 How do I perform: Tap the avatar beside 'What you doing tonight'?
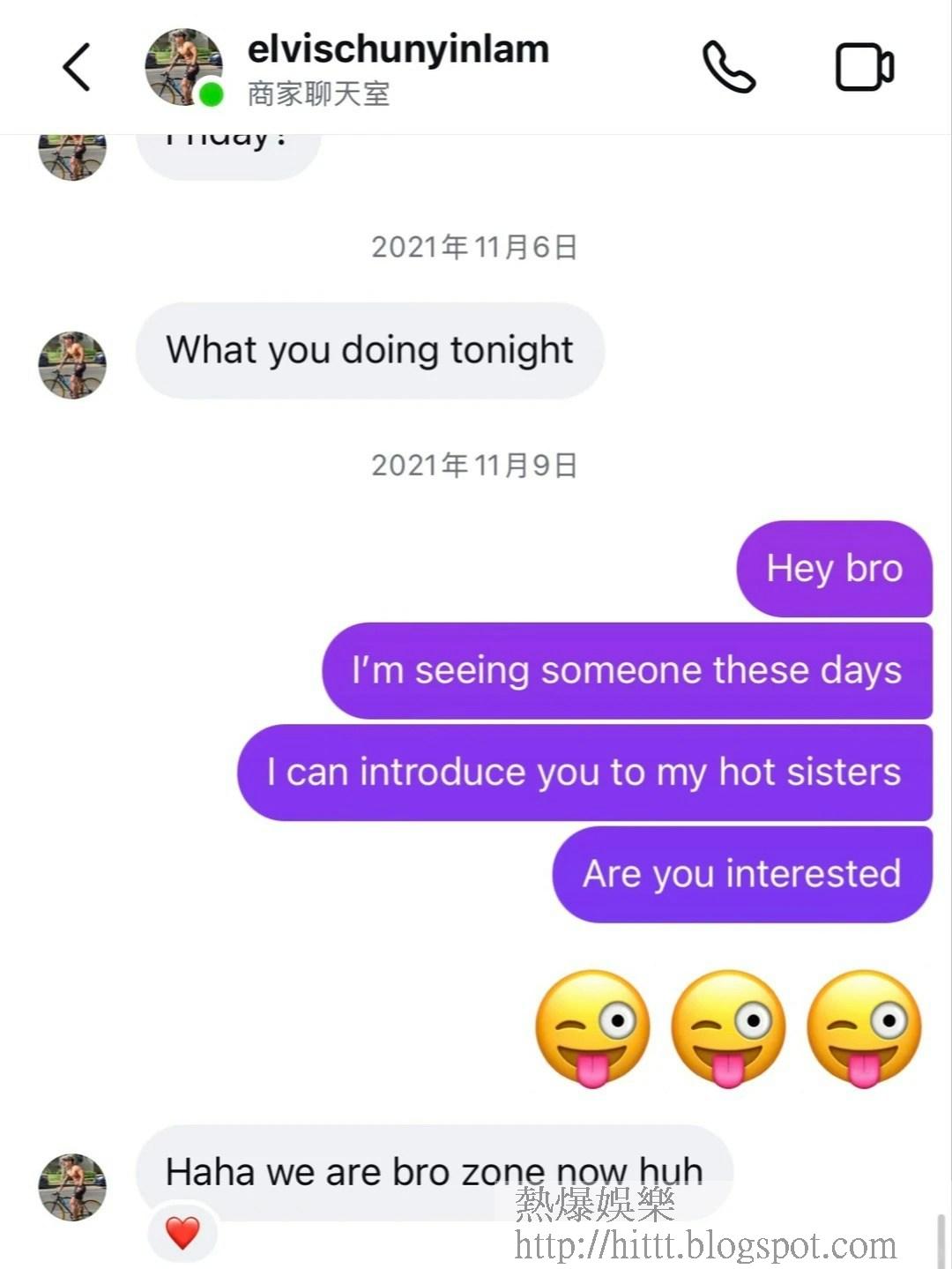[72, 364]
